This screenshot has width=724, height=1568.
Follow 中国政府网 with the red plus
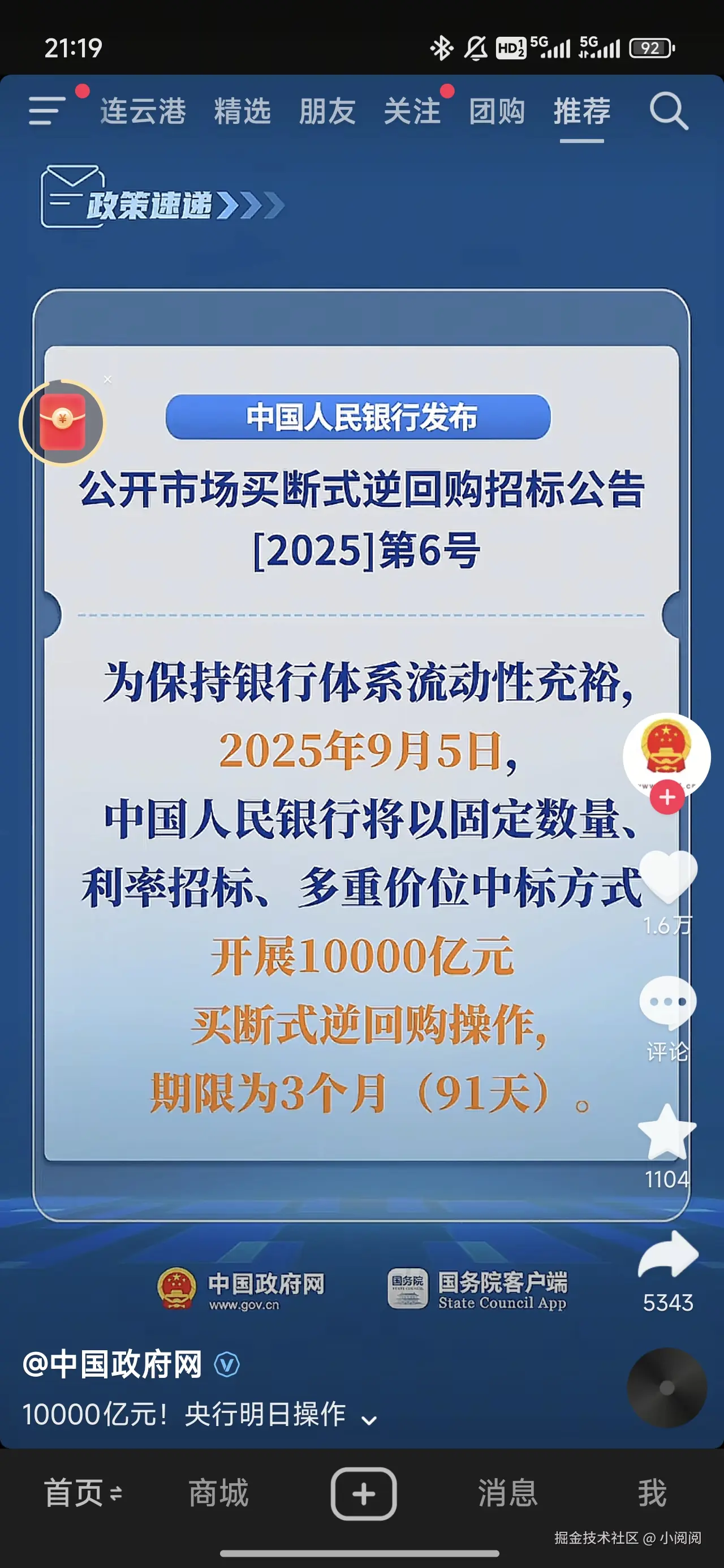[667, 797]
